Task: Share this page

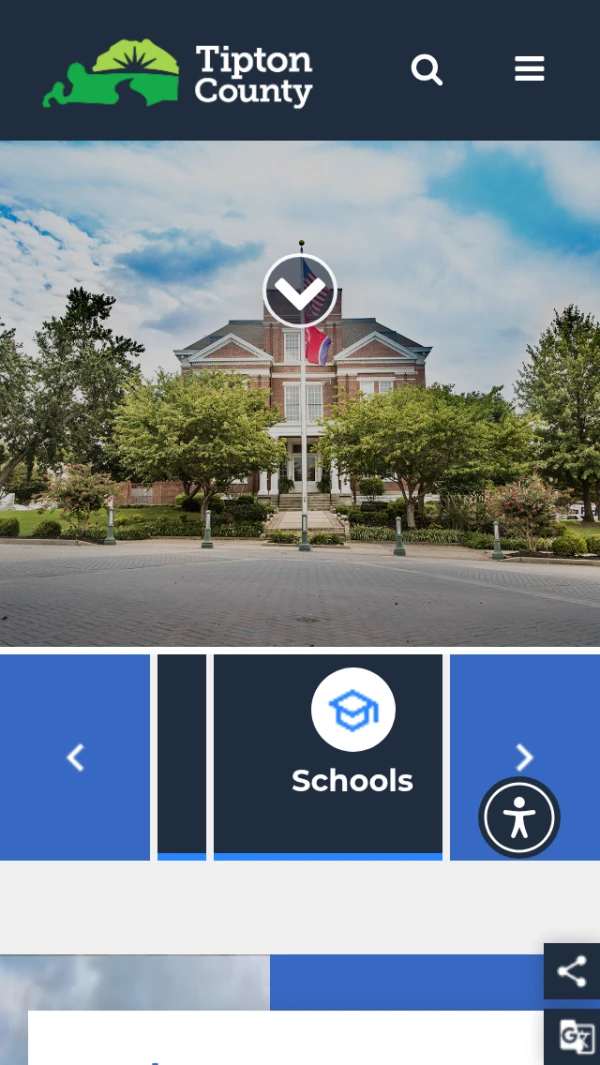Action: point(572,971)
